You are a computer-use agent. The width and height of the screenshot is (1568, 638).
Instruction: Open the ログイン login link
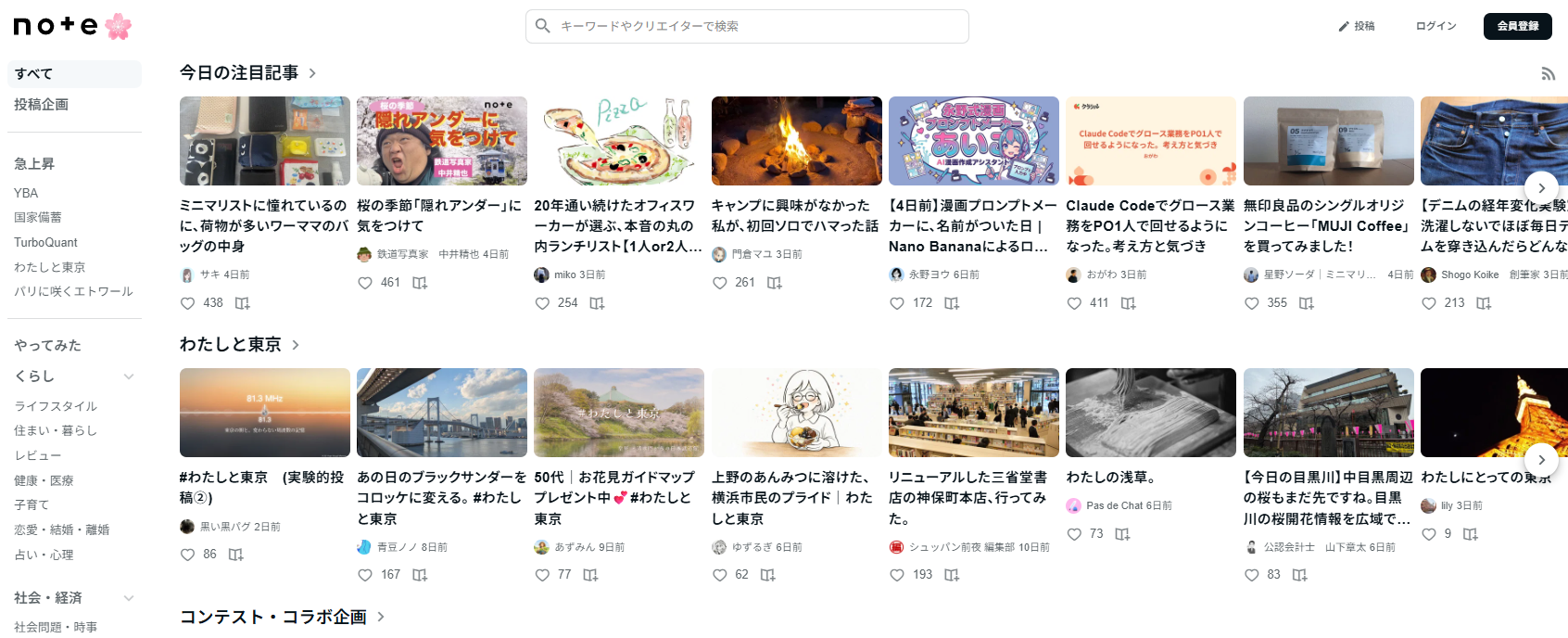coord(1435,26)
